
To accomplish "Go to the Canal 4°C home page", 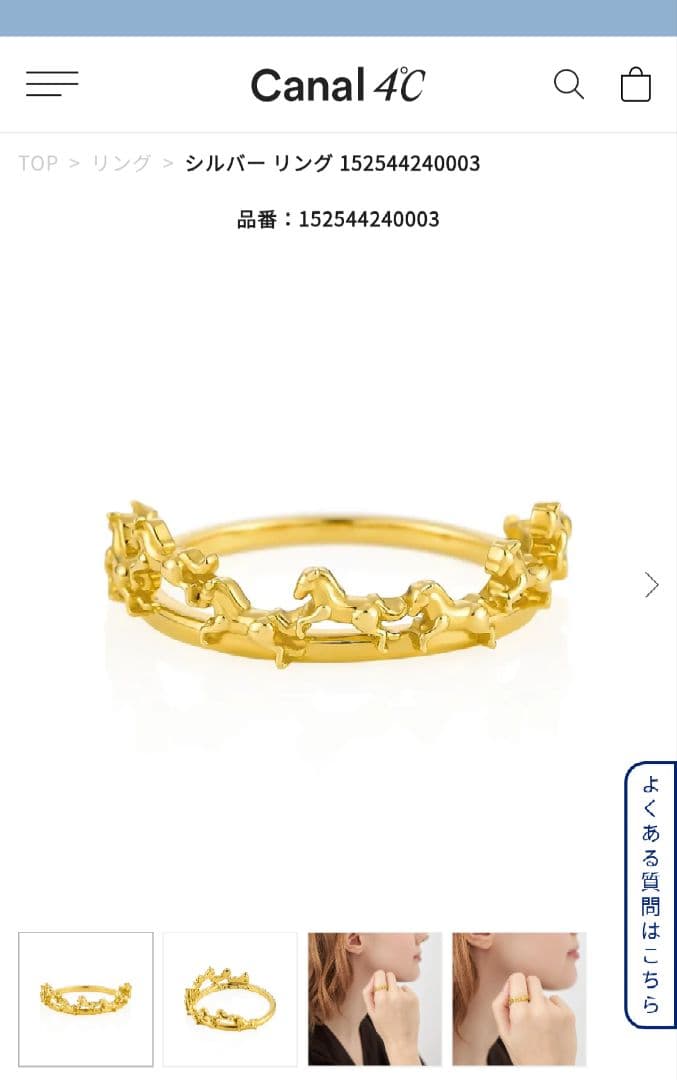I will [338, 85].
